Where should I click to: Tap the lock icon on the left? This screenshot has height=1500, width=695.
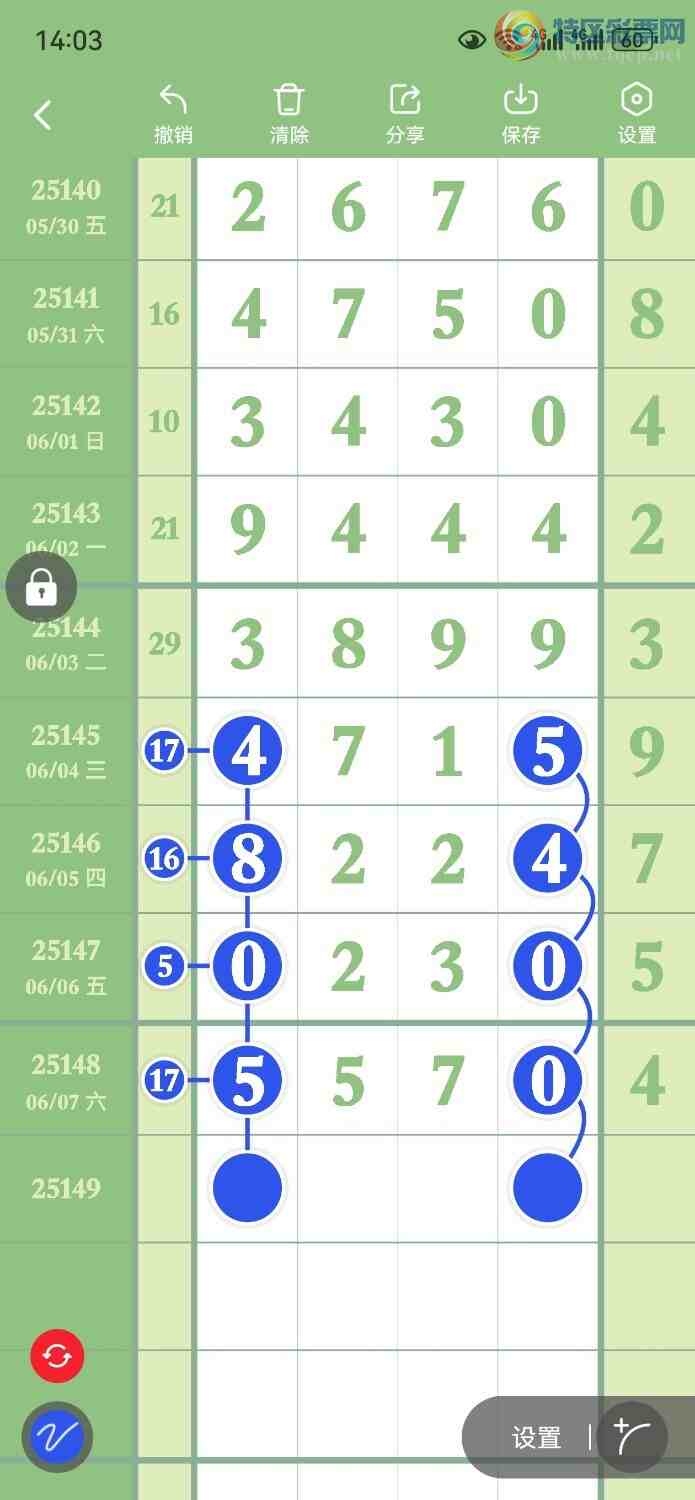click(41, 587)
